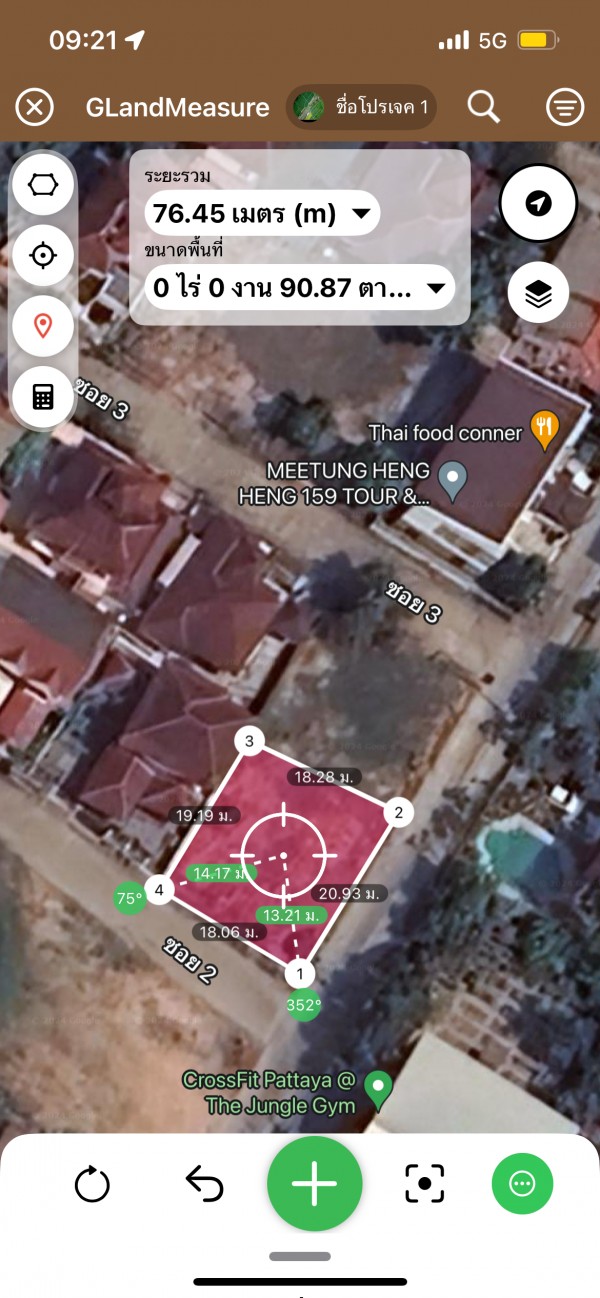The height and width of the screenshot is (1298, 600).
Task: Reset measurement with circular arrow
Action: click(x=93, y=1184)
